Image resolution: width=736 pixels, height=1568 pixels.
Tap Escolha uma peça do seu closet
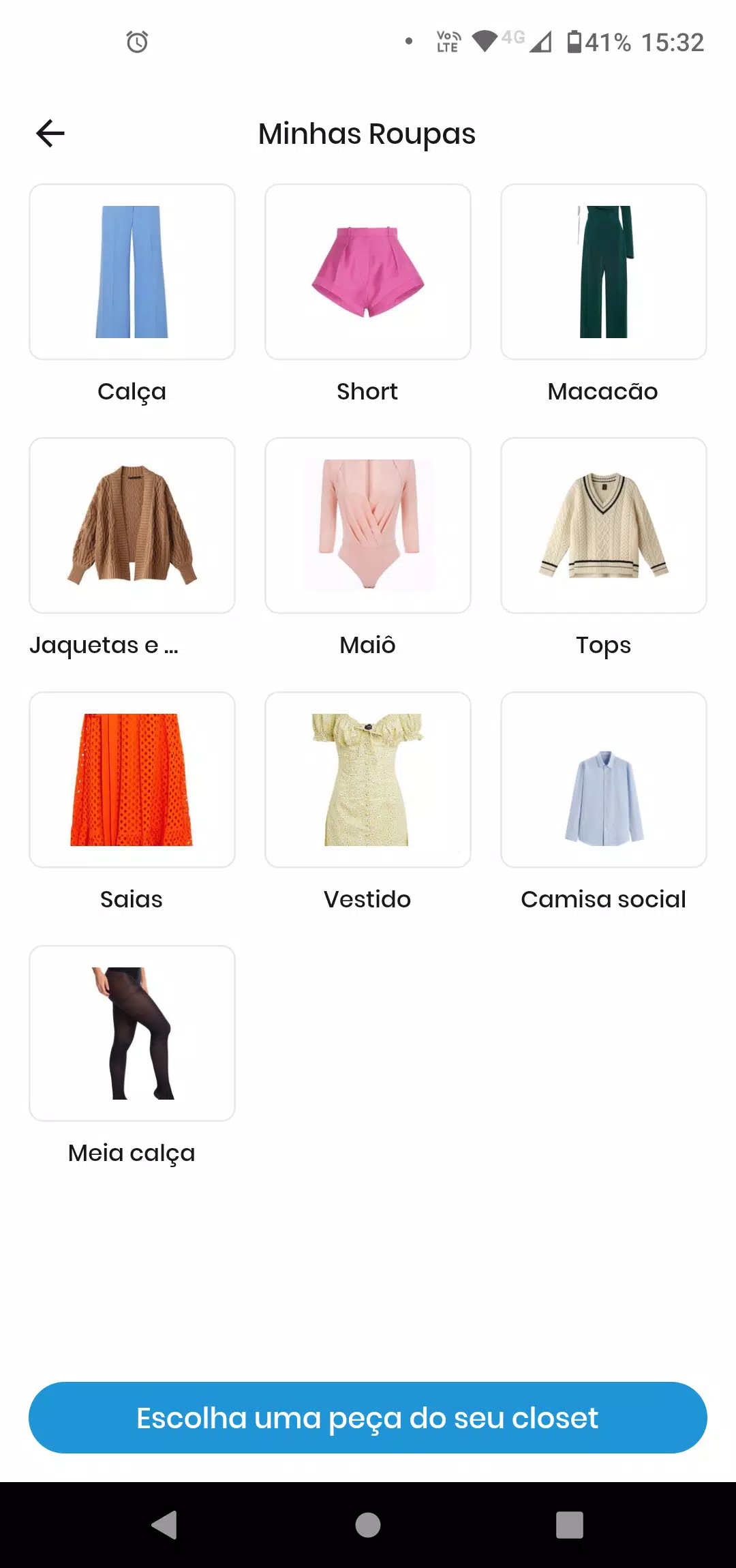(367, 1418)
